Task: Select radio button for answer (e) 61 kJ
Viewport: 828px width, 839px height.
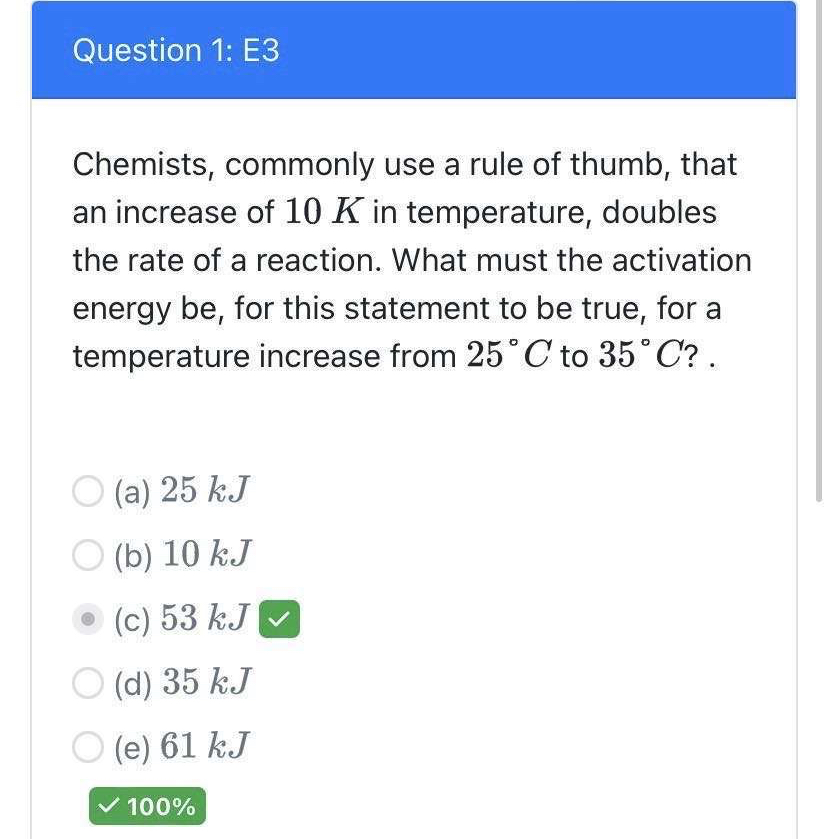Action: pyautogui.click(x=87, y=746)
